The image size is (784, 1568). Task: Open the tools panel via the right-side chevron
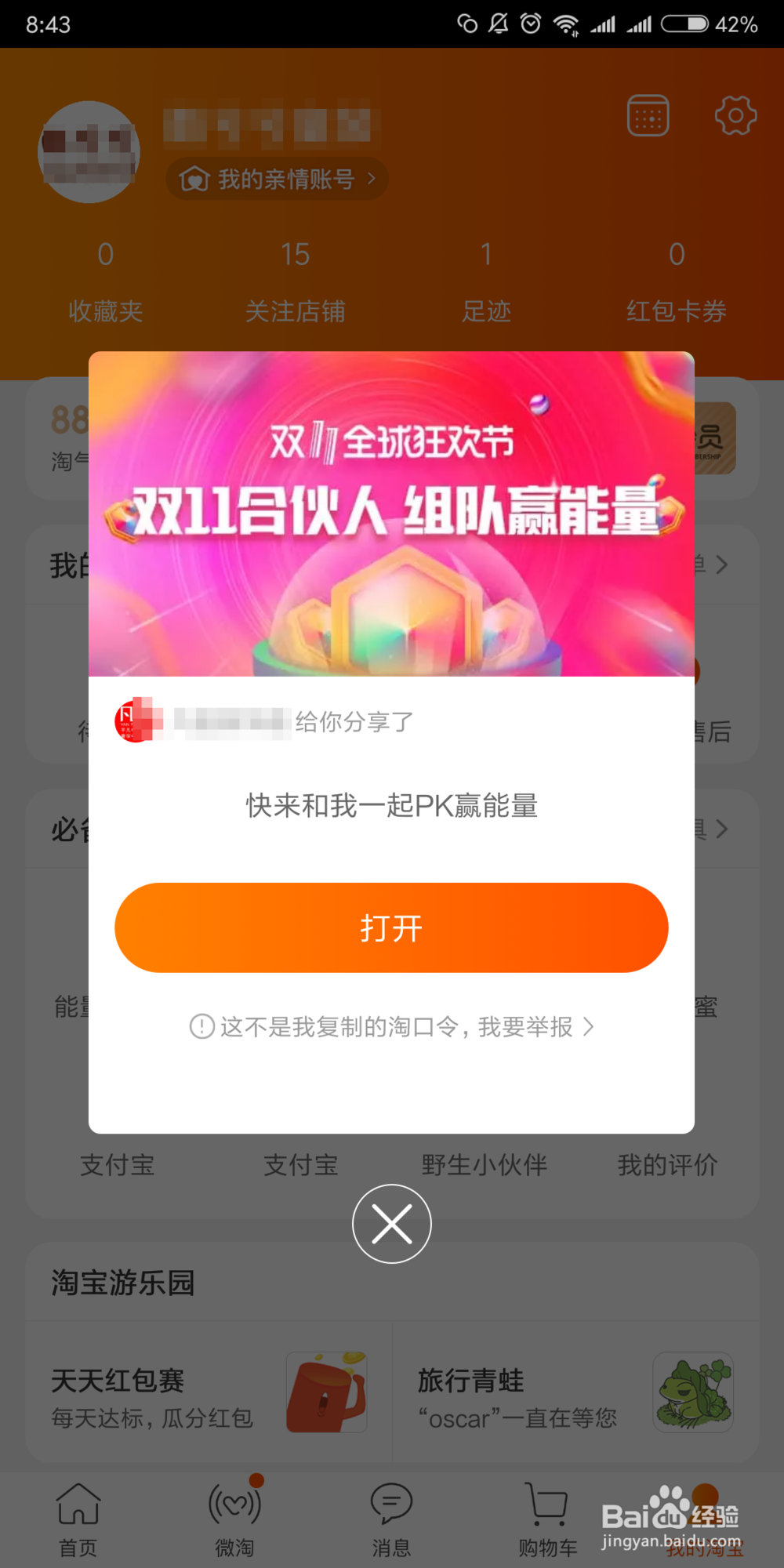coord(722,829)
